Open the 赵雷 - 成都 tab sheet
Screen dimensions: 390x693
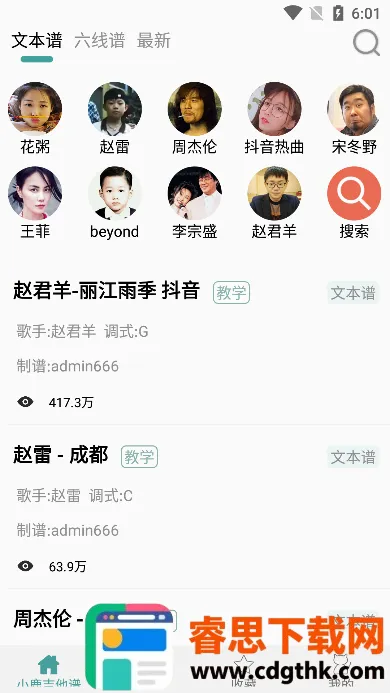[195, 507]
